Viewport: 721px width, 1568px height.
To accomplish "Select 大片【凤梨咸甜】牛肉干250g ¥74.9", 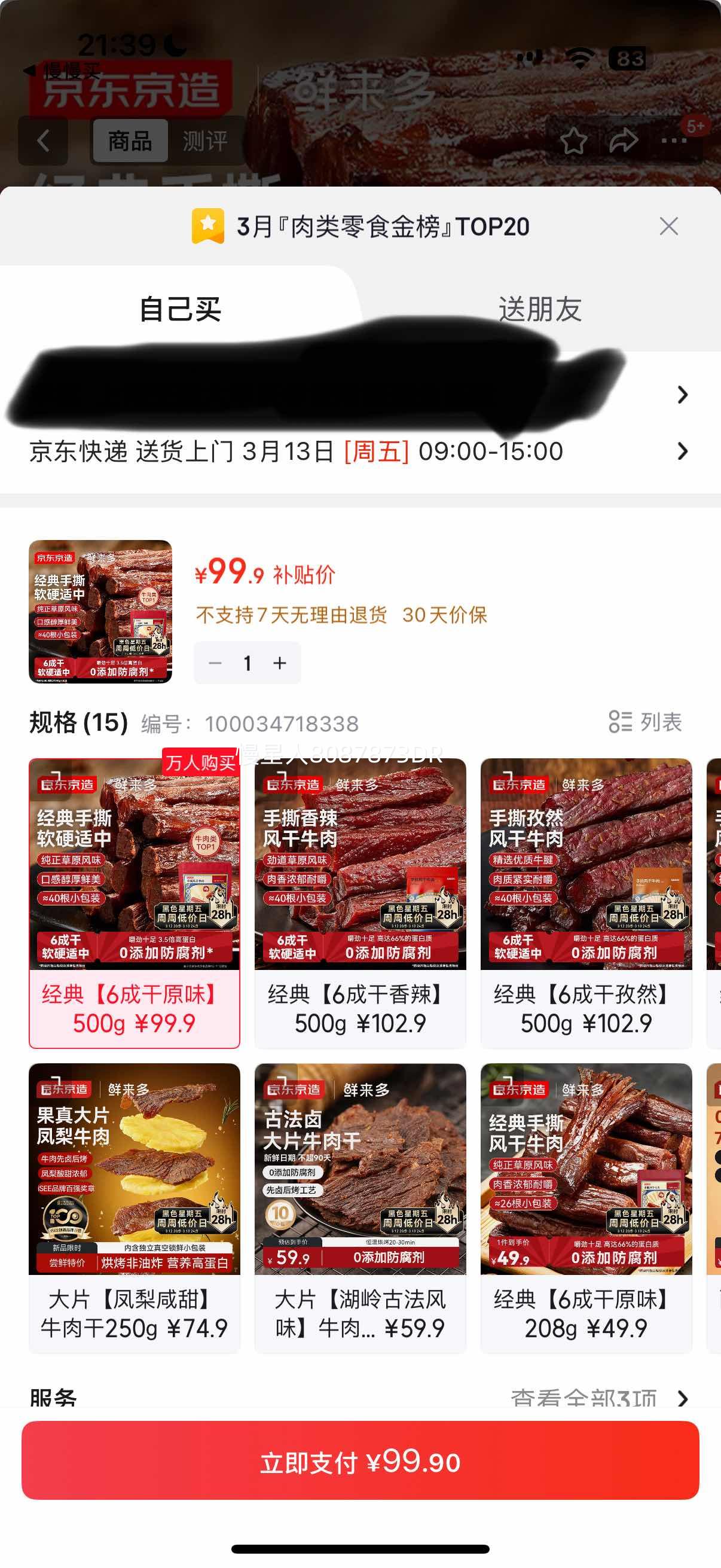I will [x=135, y=1207].
